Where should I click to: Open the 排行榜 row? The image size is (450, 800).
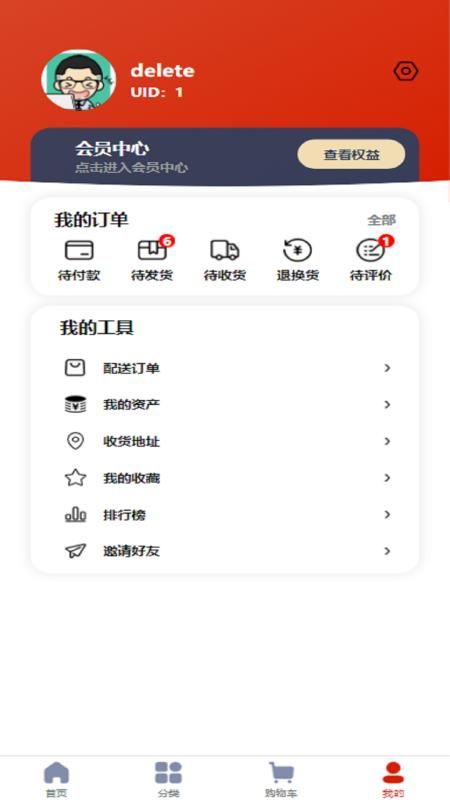click(225, 515)
